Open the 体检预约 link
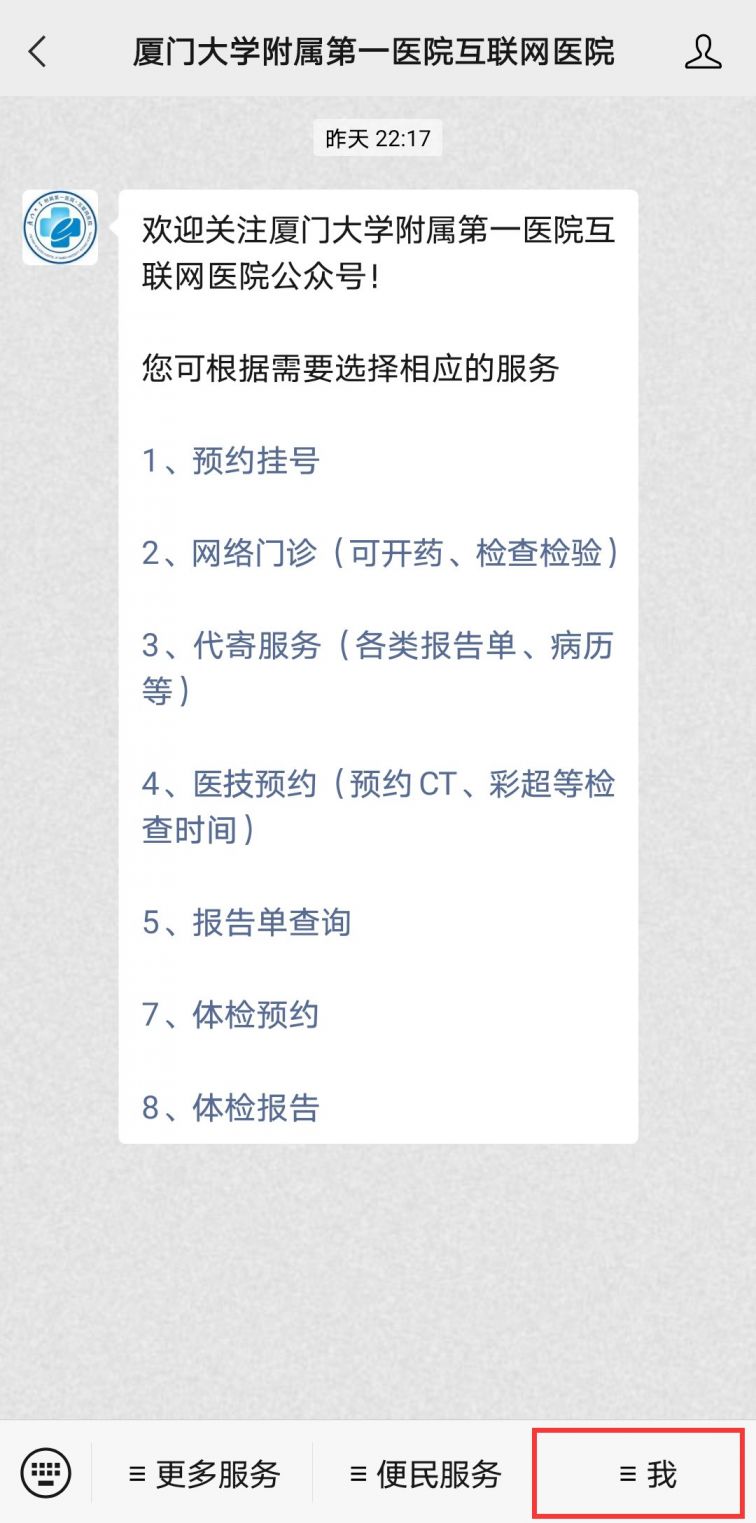This screenshot has height=1523, width=756. click(230, 1015)
